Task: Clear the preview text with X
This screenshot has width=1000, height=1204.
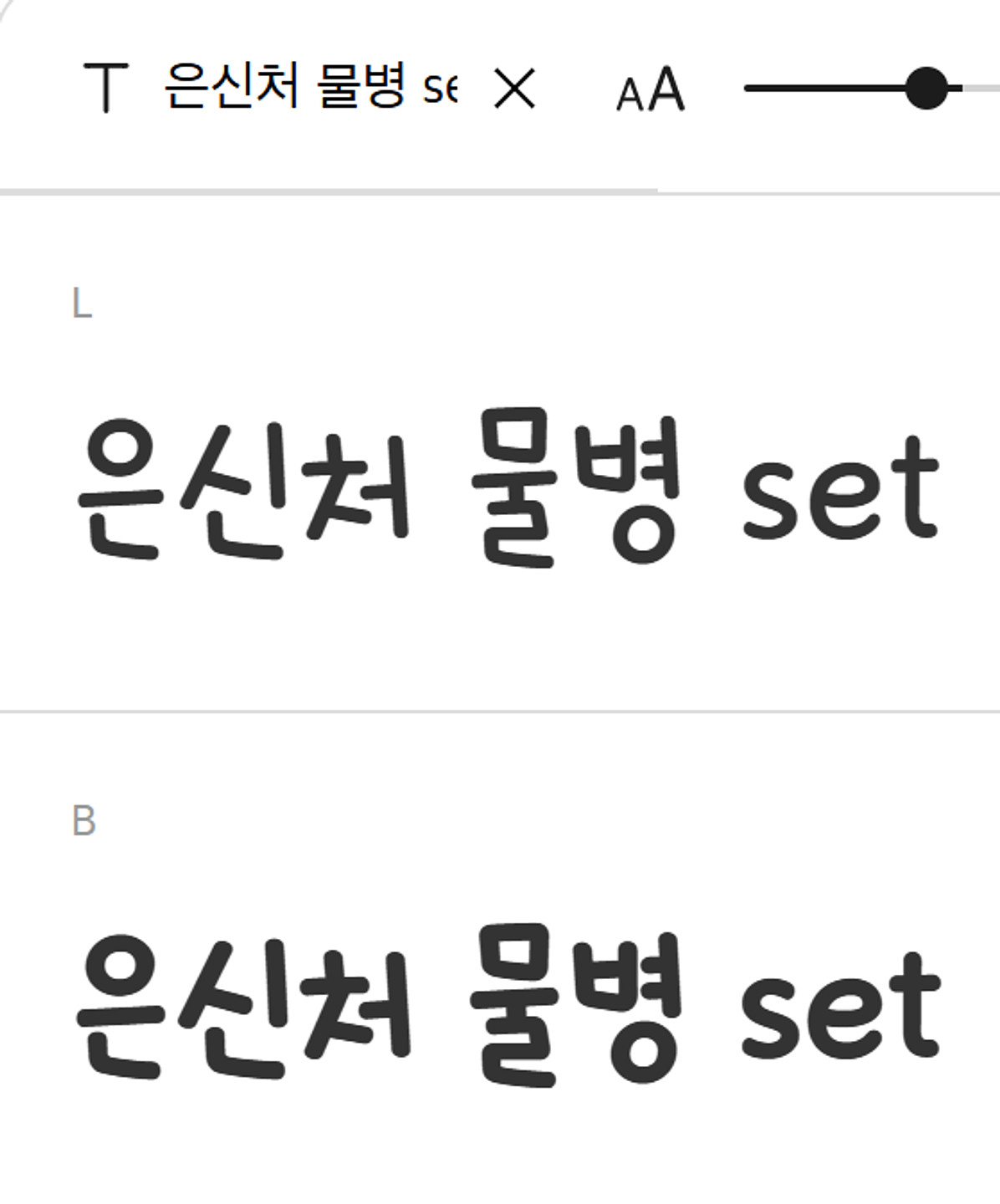Action: (513, 89)
